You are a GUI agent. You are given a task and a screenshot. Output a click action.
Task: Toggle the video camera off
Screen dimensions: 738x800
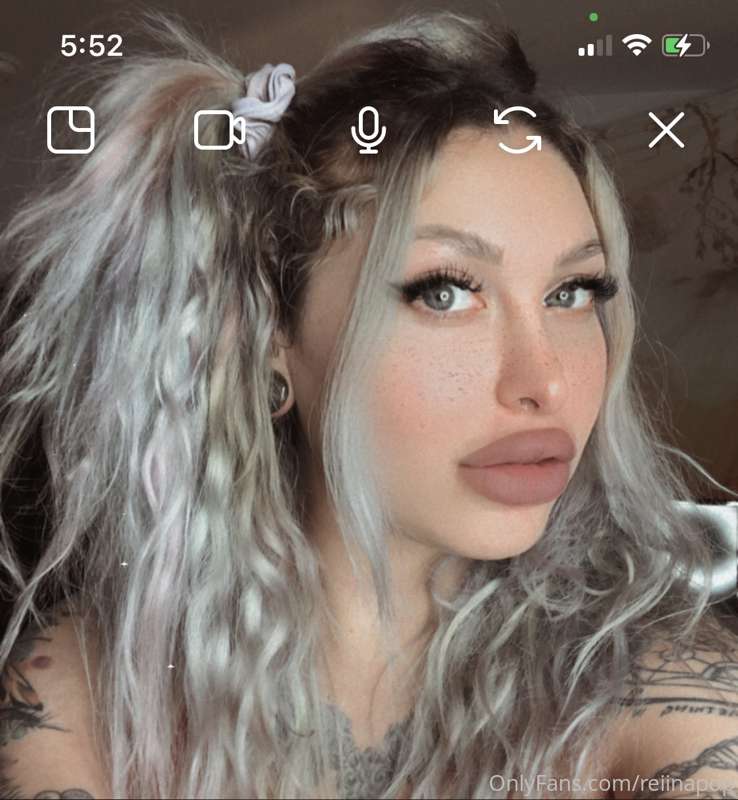coord(219,131)
